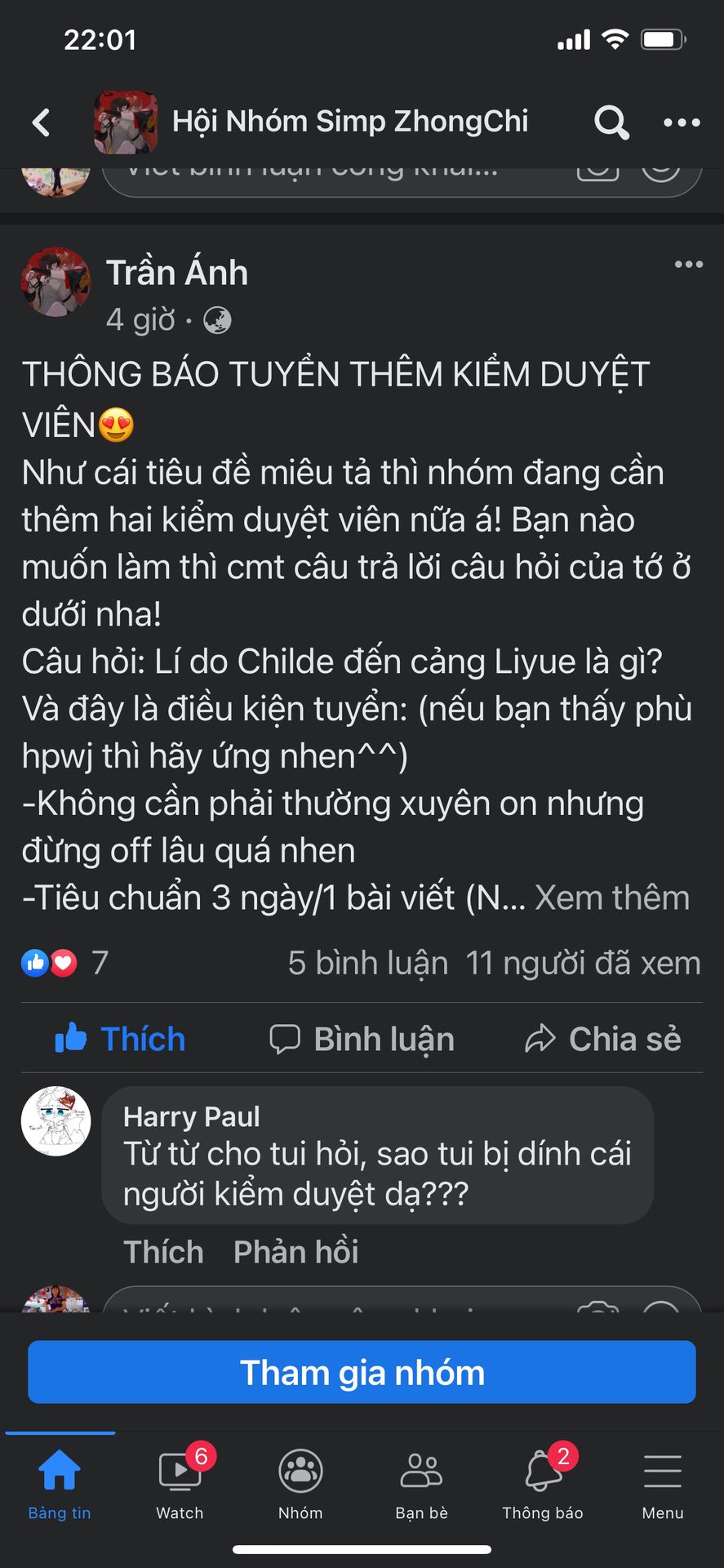Open Trần Ánh's profile name
724x1568 pixels.
177,273
